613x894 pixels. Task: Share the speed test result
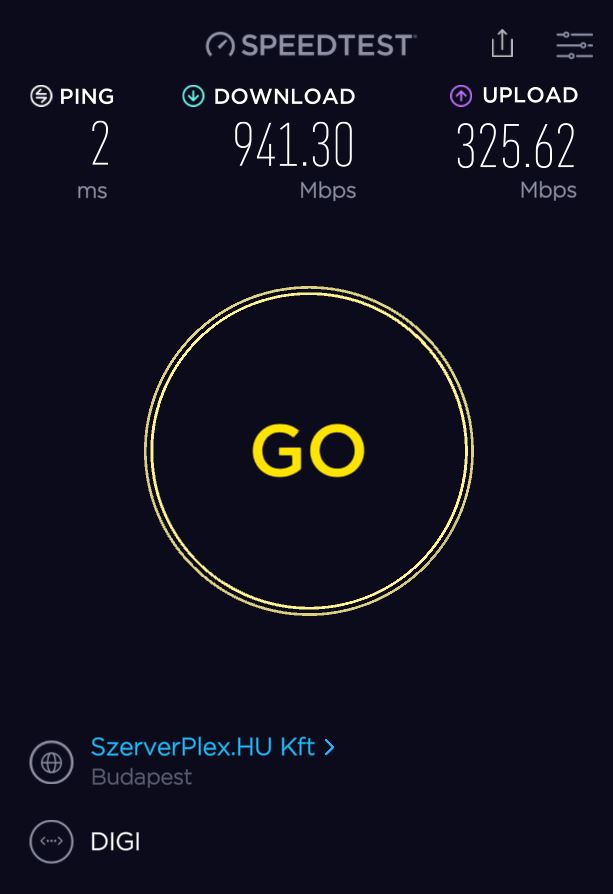[502, 43]
